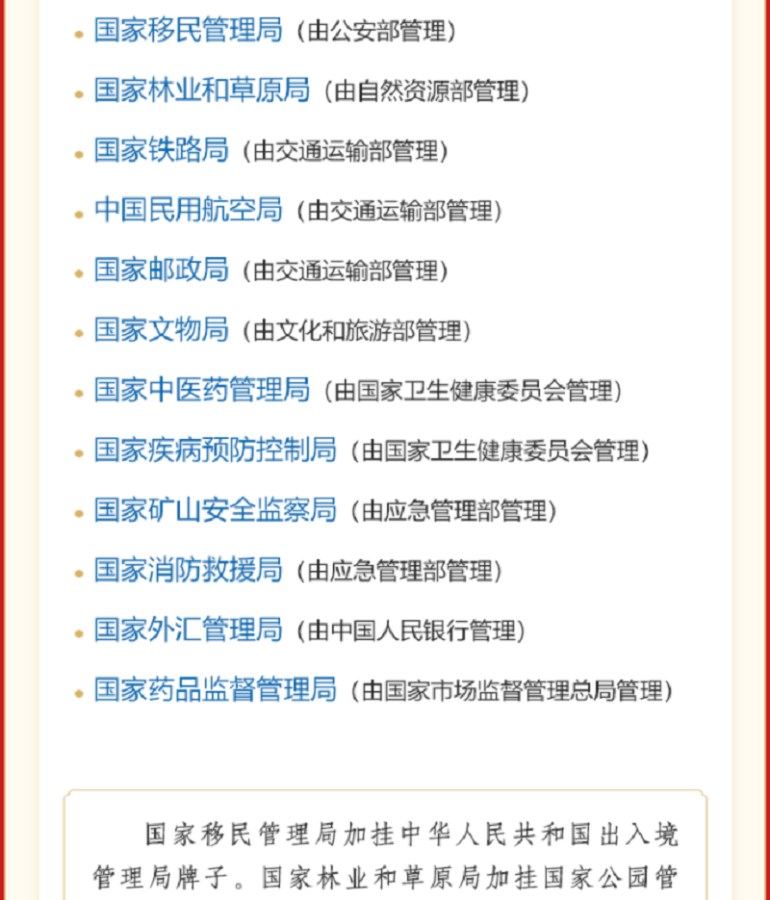Visit the 国家外汇管理局 link
The width and height of the screenshot is (770, 900).
click(188, 630)
